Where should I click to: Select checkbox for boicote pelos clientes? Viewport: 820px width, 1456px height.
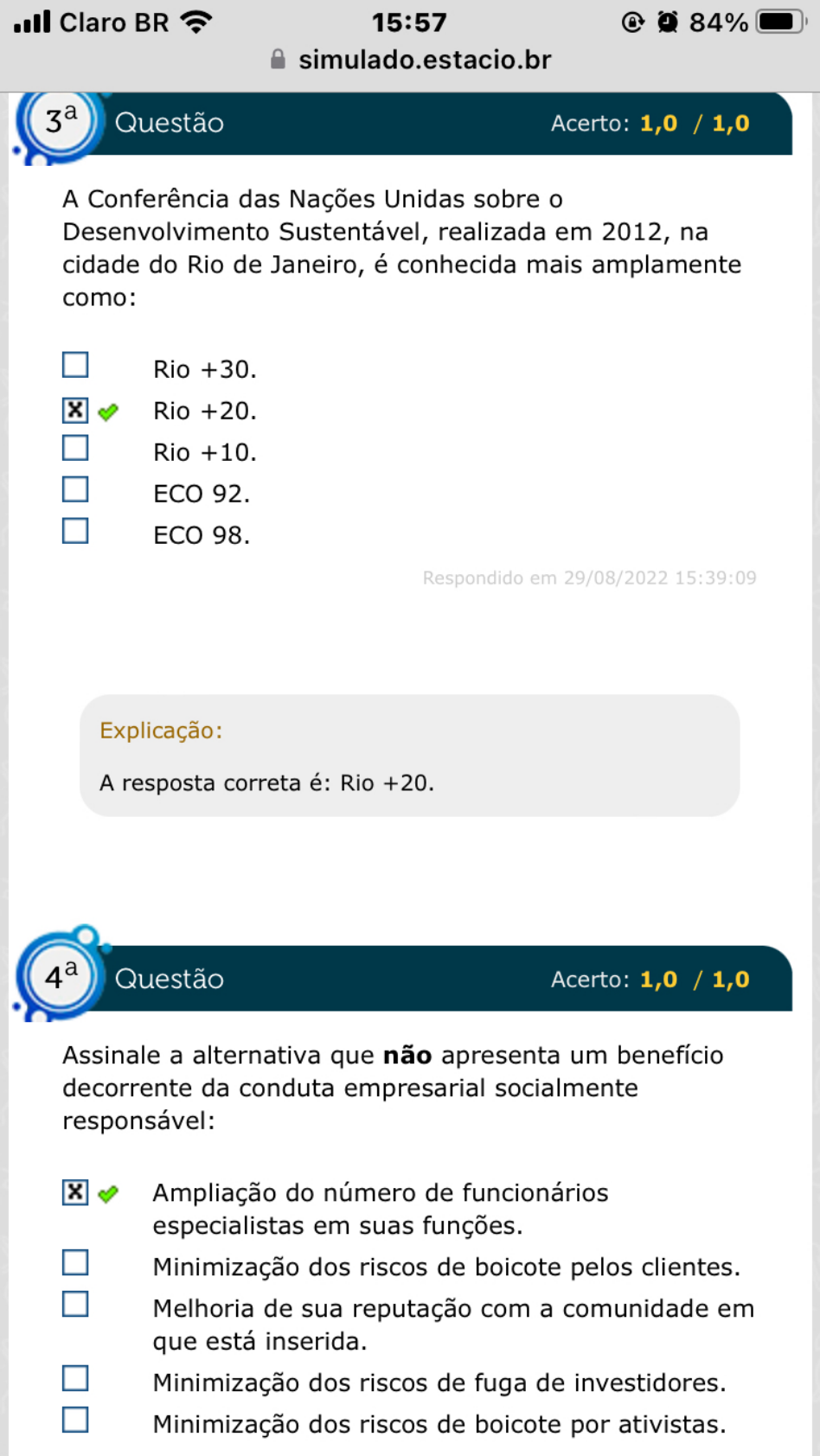click(x=75, y=1262)
